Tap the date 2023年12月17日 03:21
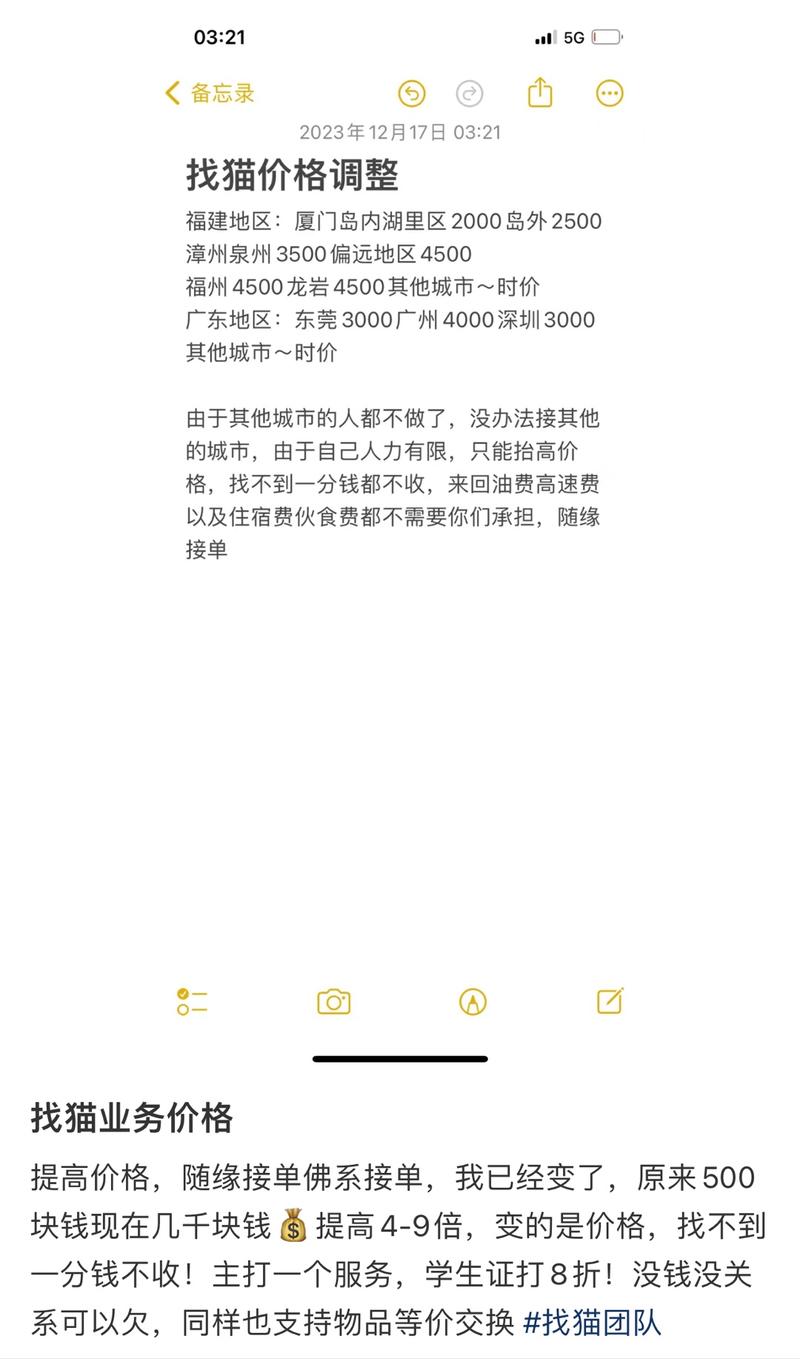This screenshot has width=800, height=1359. 401,131
